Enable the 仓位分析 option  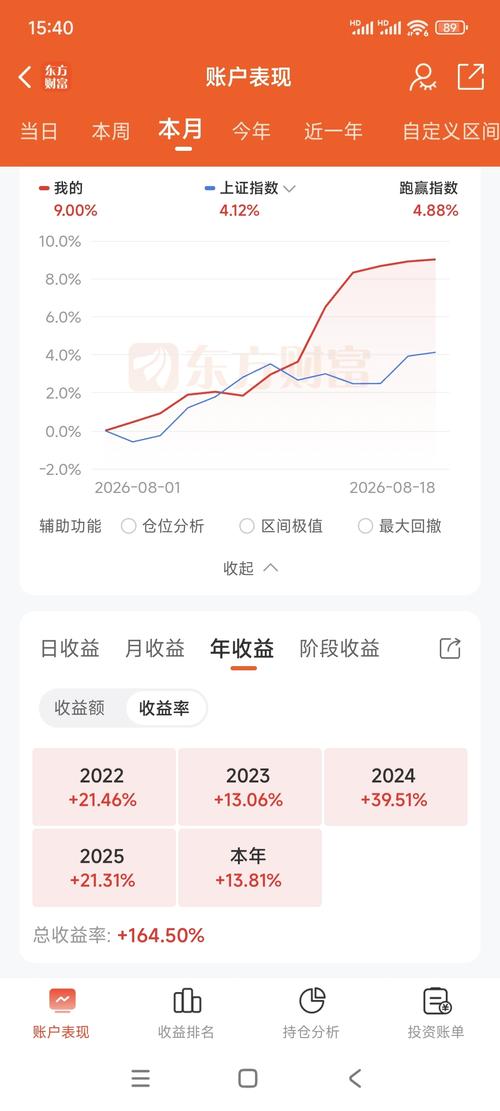[163, 526]
